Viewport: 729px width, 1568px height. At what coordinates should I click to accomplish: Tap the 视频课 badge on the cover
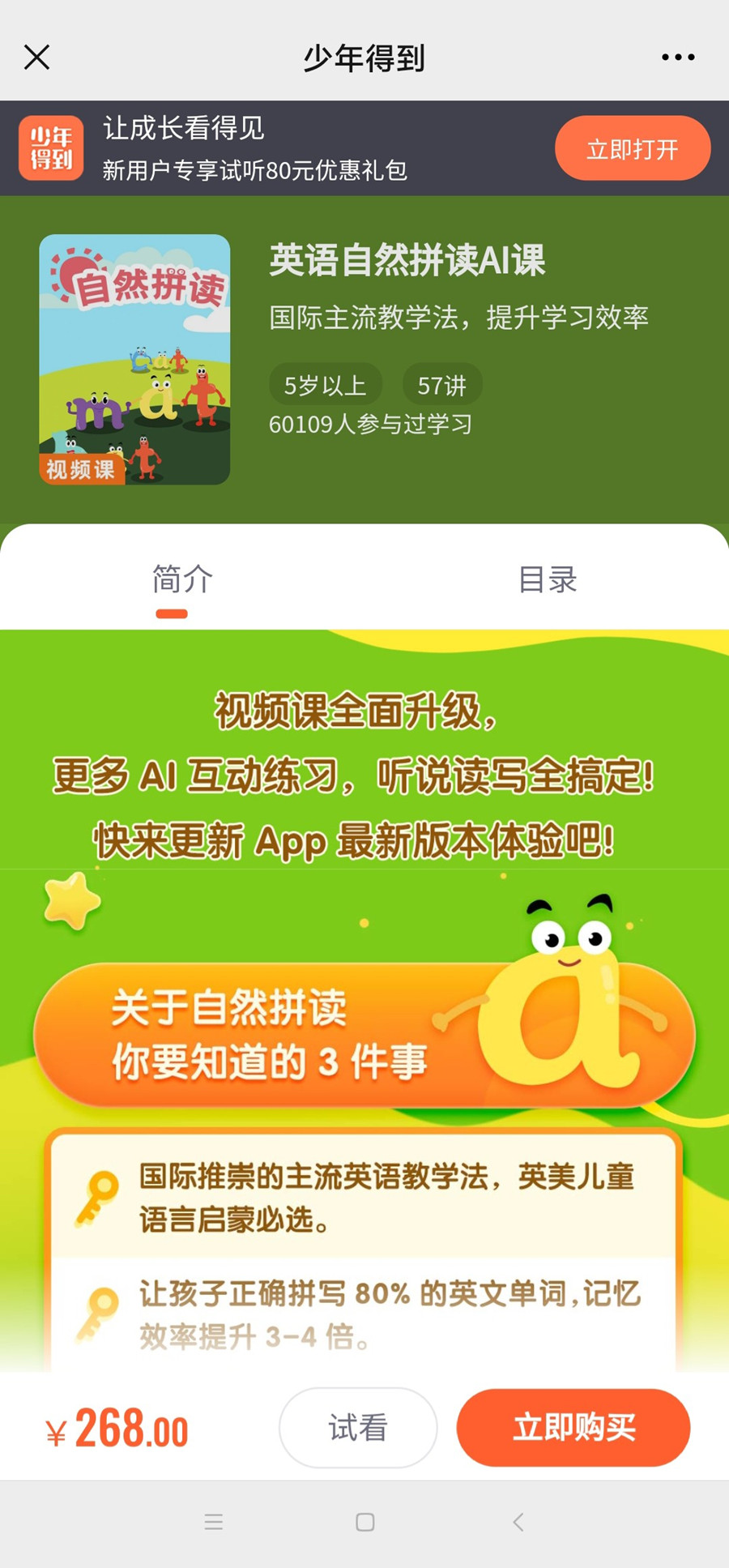[x=83, y=470]
